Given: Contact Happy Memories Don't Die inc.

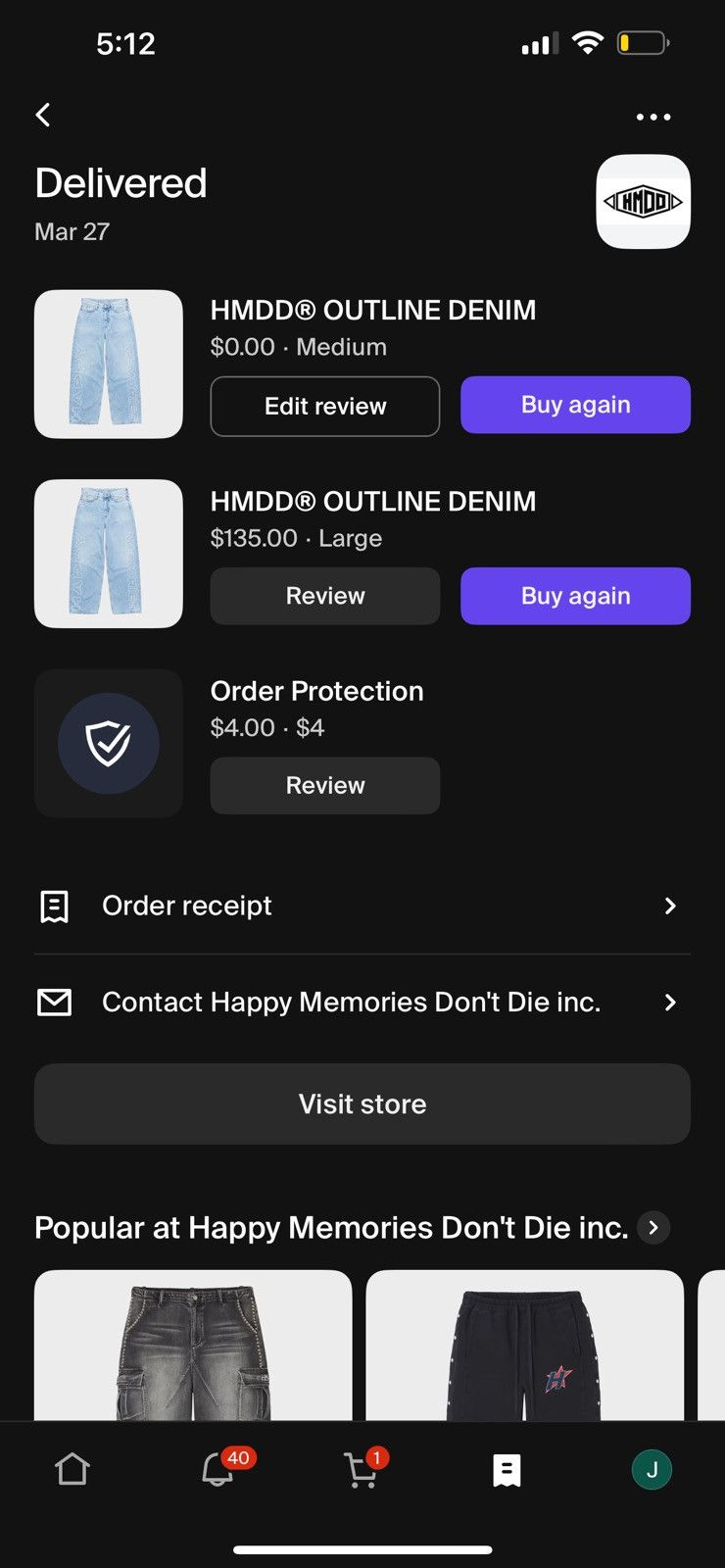Looking at the screenshot, I should tap(362, 1002).
